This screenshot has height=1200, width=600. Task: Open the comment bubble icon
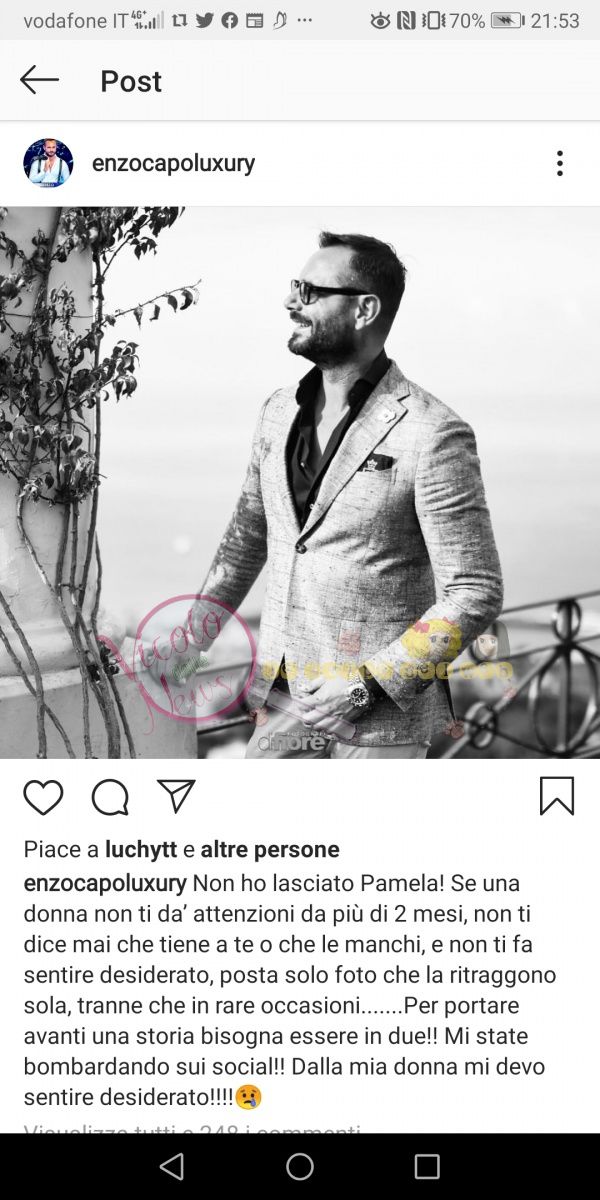110,797
